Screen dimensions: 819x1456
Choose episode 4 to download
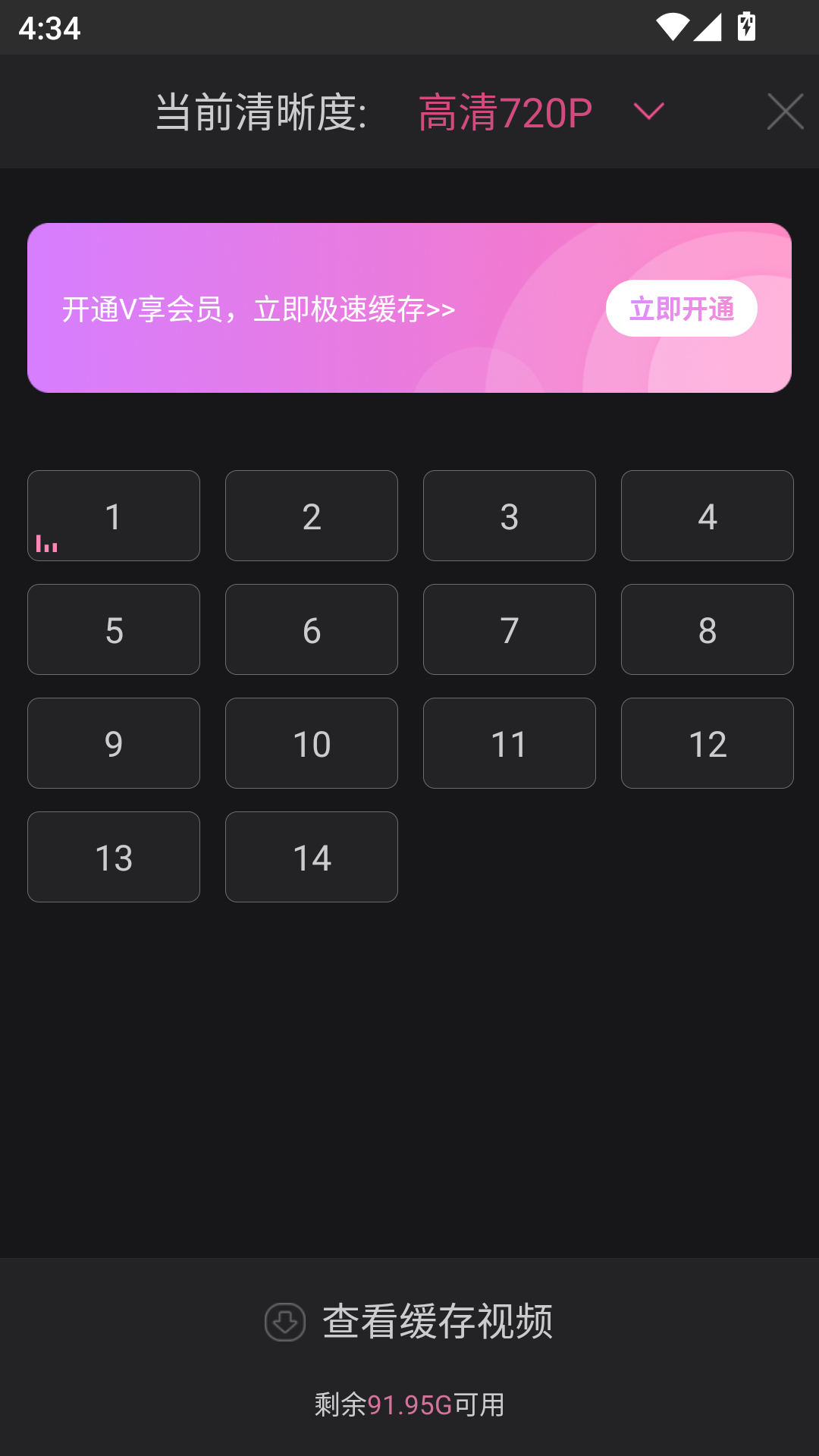click(x=708, y=516)
